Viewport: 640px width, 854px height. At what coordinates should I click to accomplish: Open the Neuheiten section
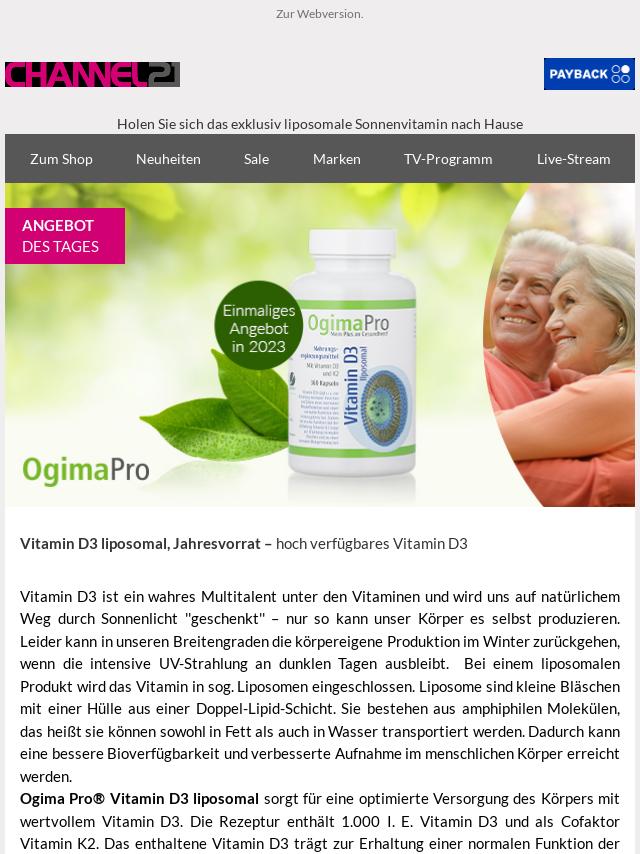point(168,159)
